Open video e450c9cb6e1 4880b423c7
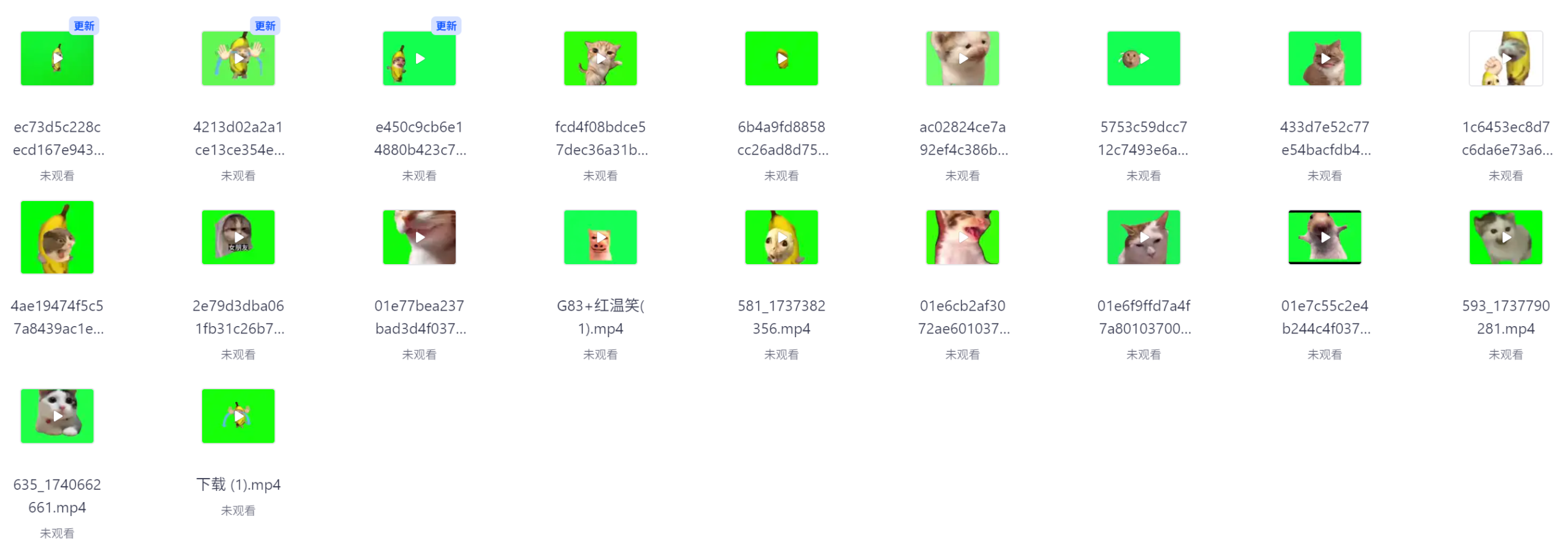Viewport: 1568px width, 540px height. pyautogui.click(x=419, y=58)
